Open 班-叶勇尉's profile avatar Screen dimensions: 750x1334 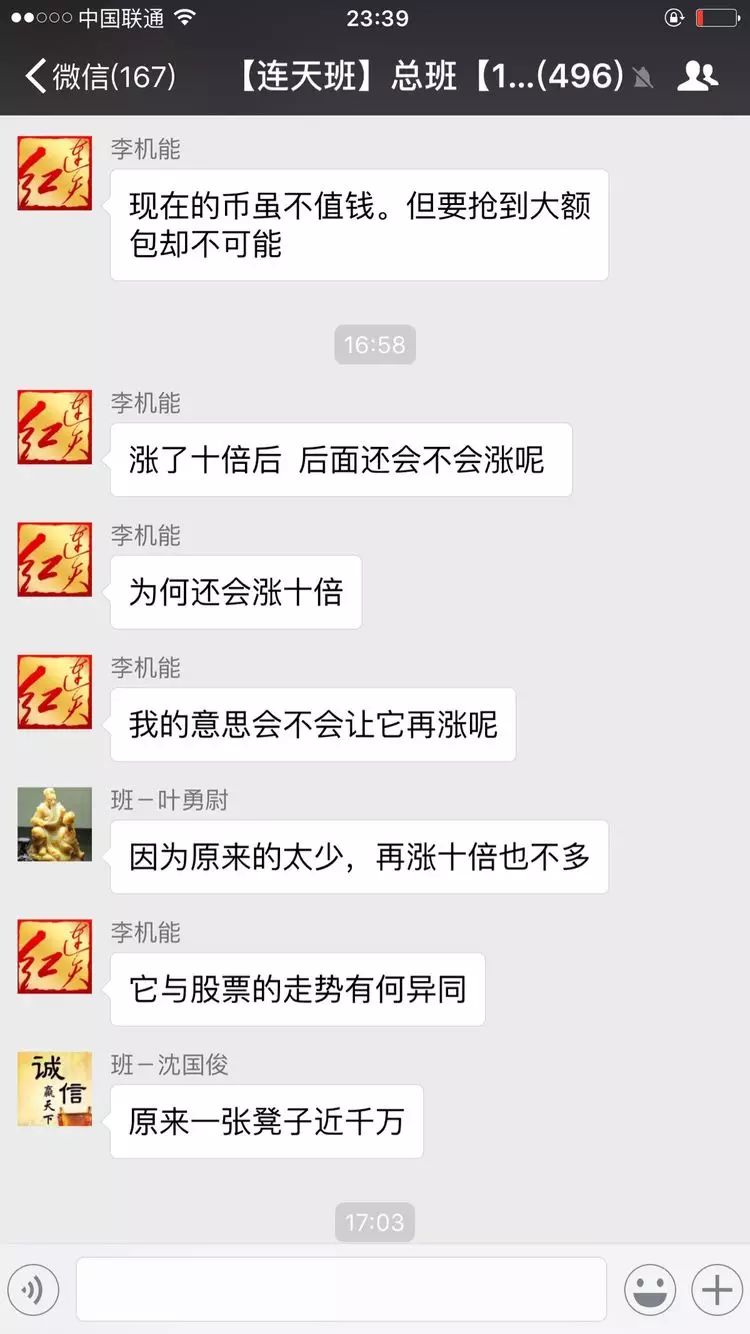[54, 824]
